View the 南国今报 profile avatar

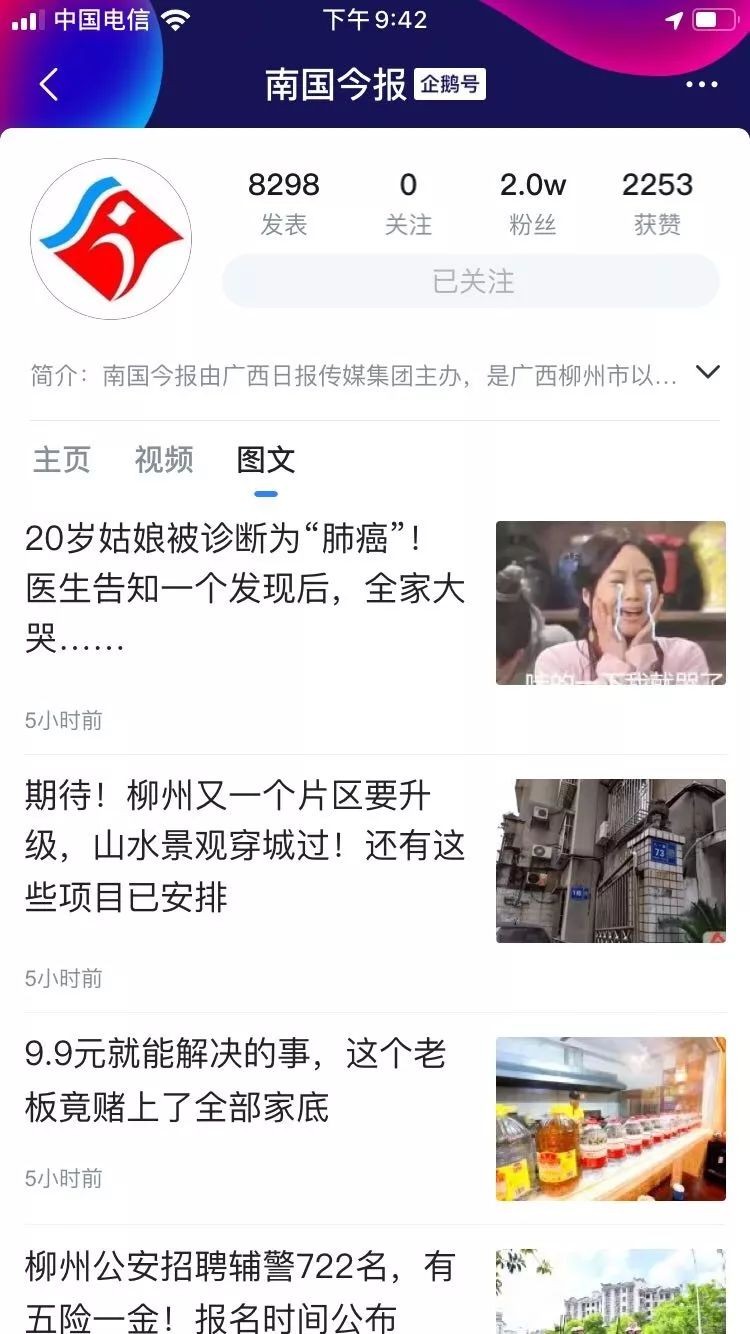pyautogui.click(x=111, y=239)
